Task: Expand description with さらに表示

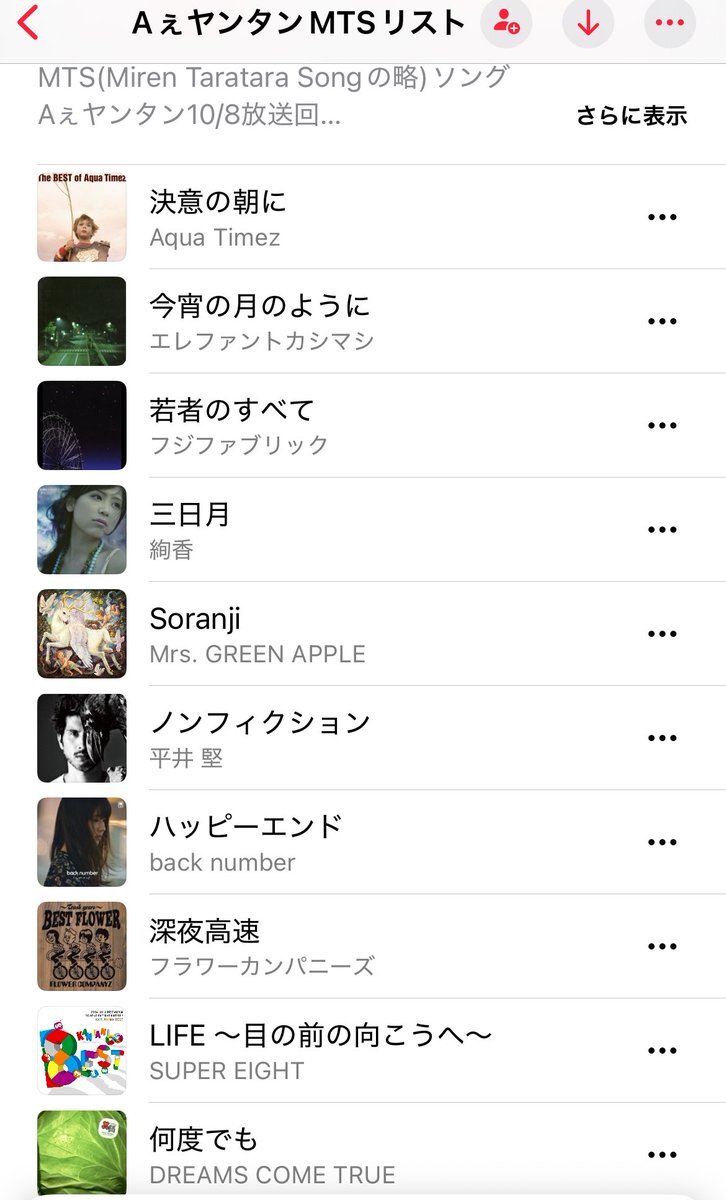Action: pos(631,115)
